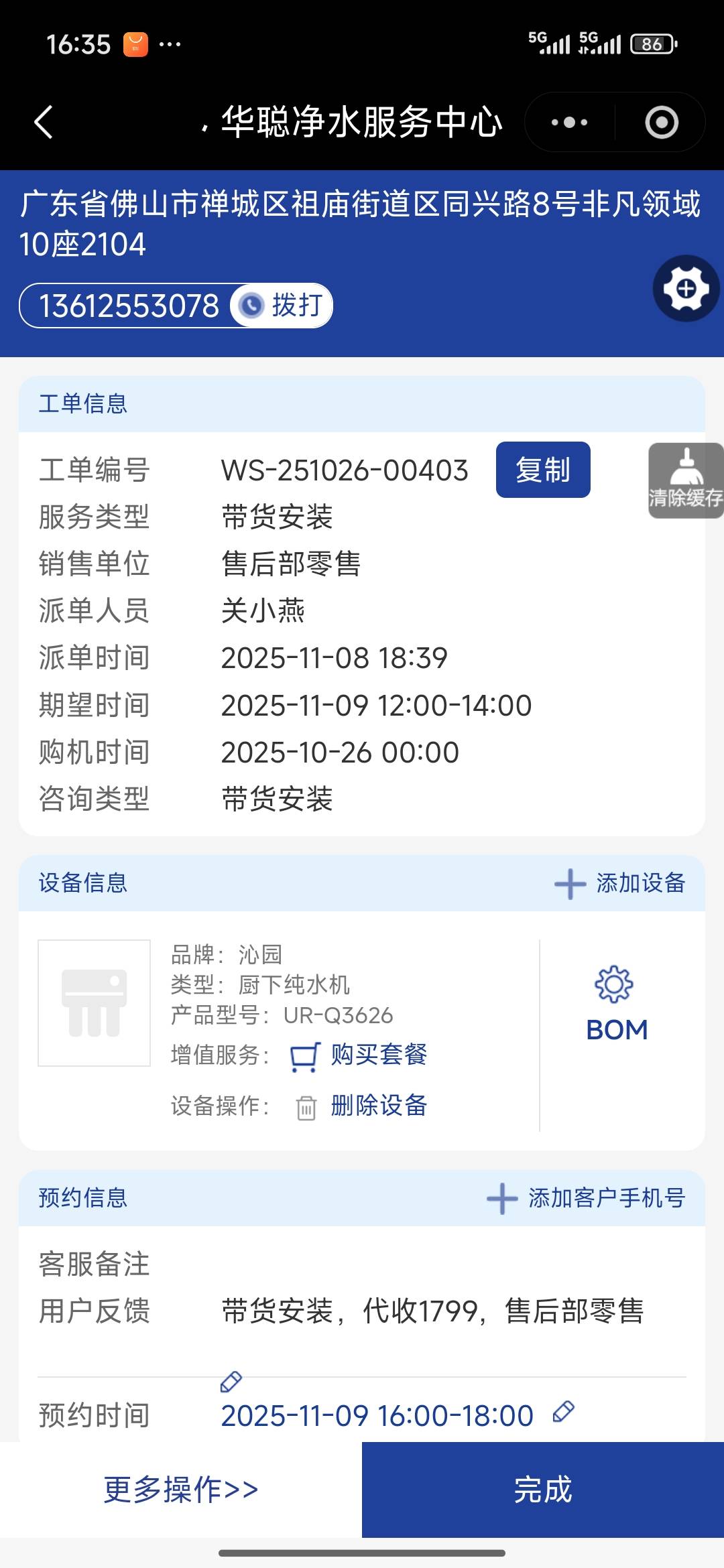
Task: Open the mini program three-dot menu
Action: pos(569,123)
